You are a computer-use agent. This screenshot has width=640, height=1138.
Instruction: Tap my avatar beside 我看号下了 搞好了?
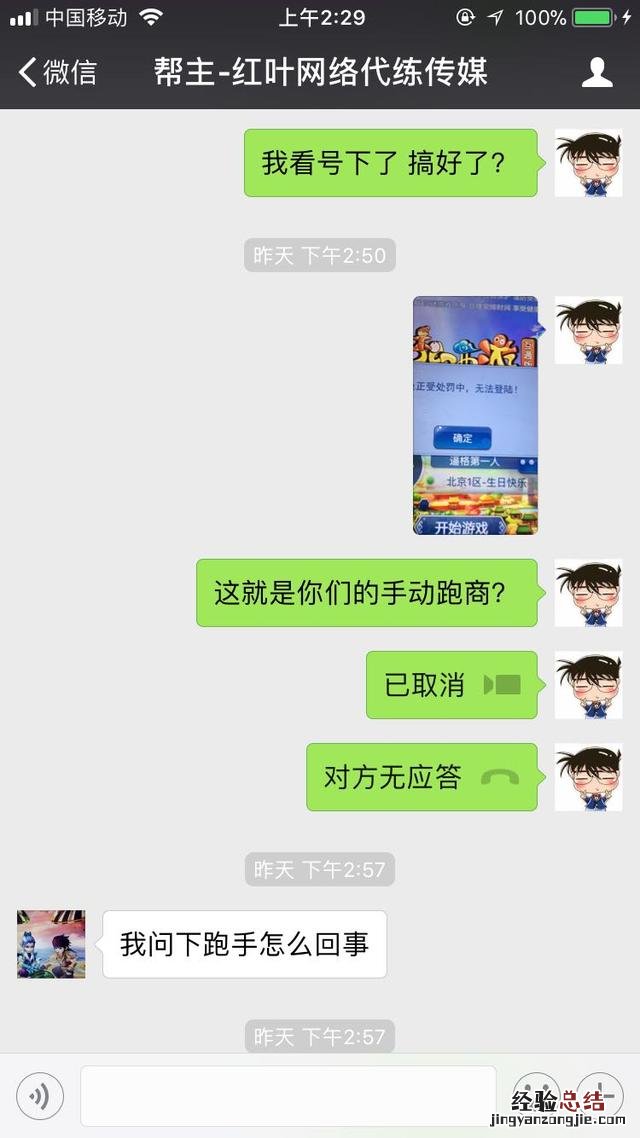coord(588,163)
